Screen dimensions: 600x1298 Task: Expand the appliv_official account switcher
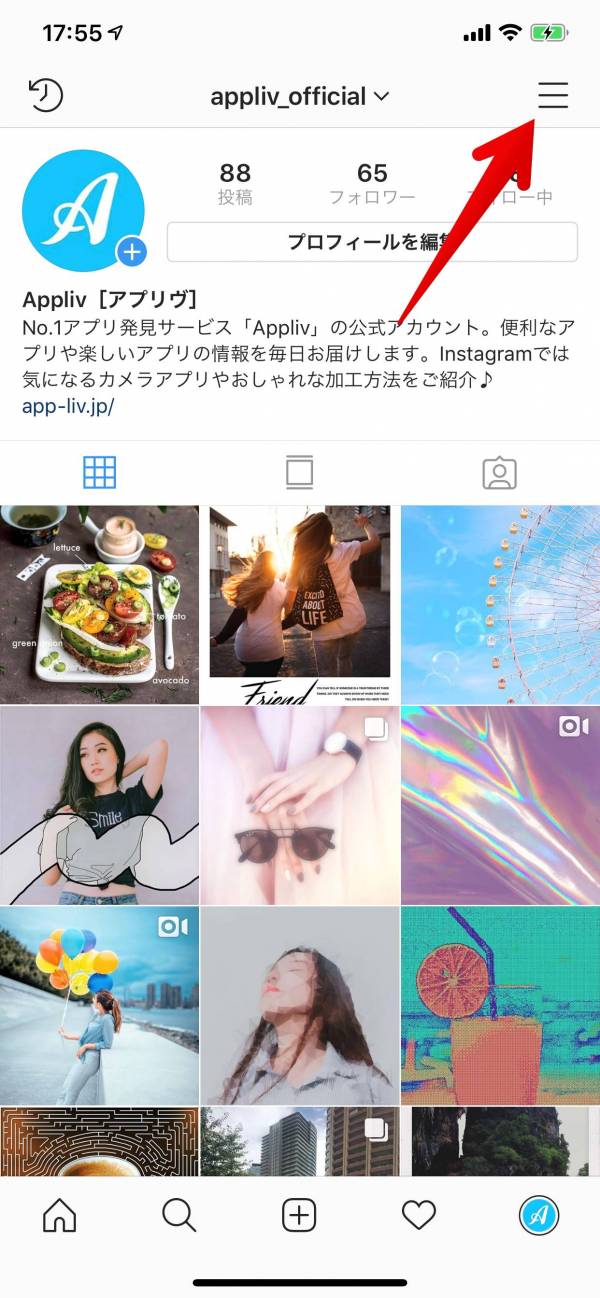coord(299,97)
